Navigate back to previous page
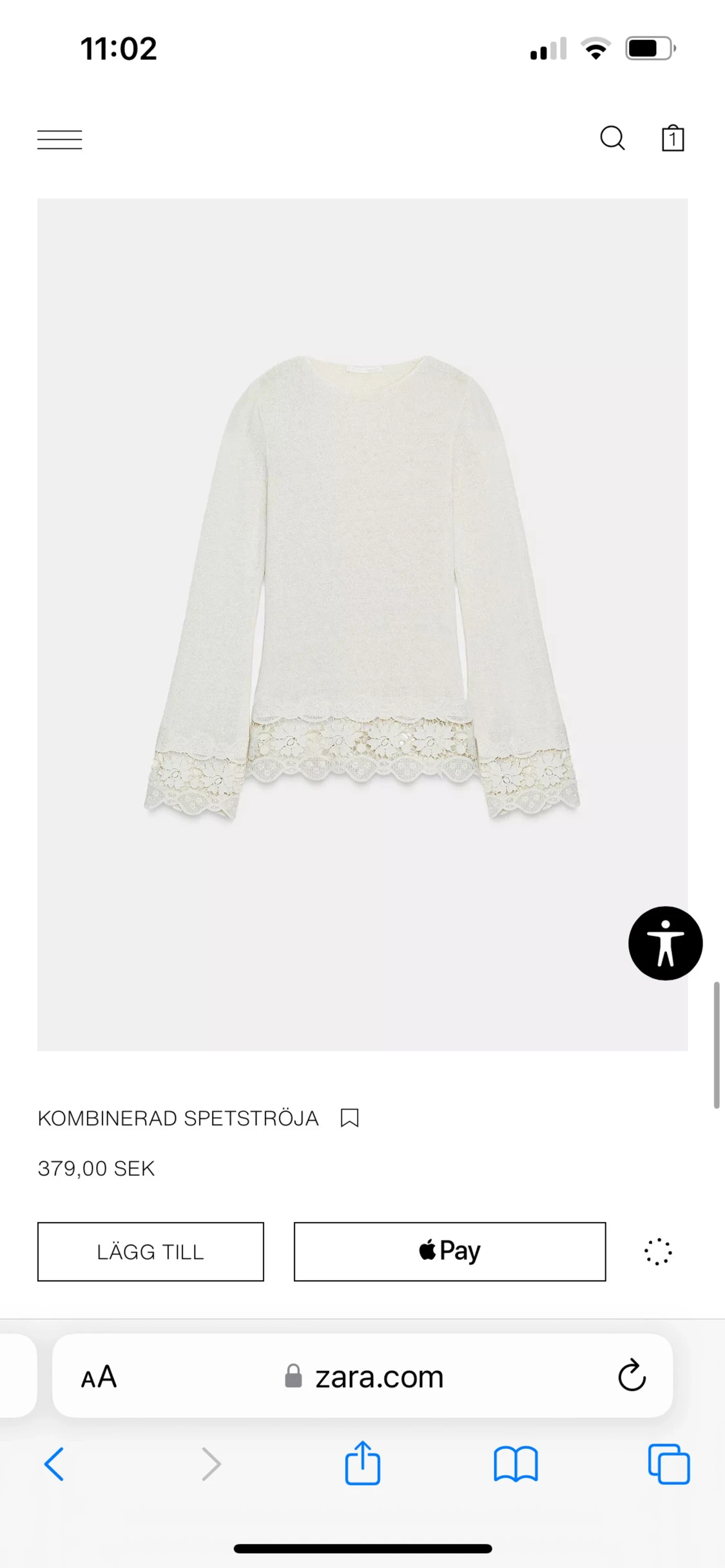 tap(55, 1463)
